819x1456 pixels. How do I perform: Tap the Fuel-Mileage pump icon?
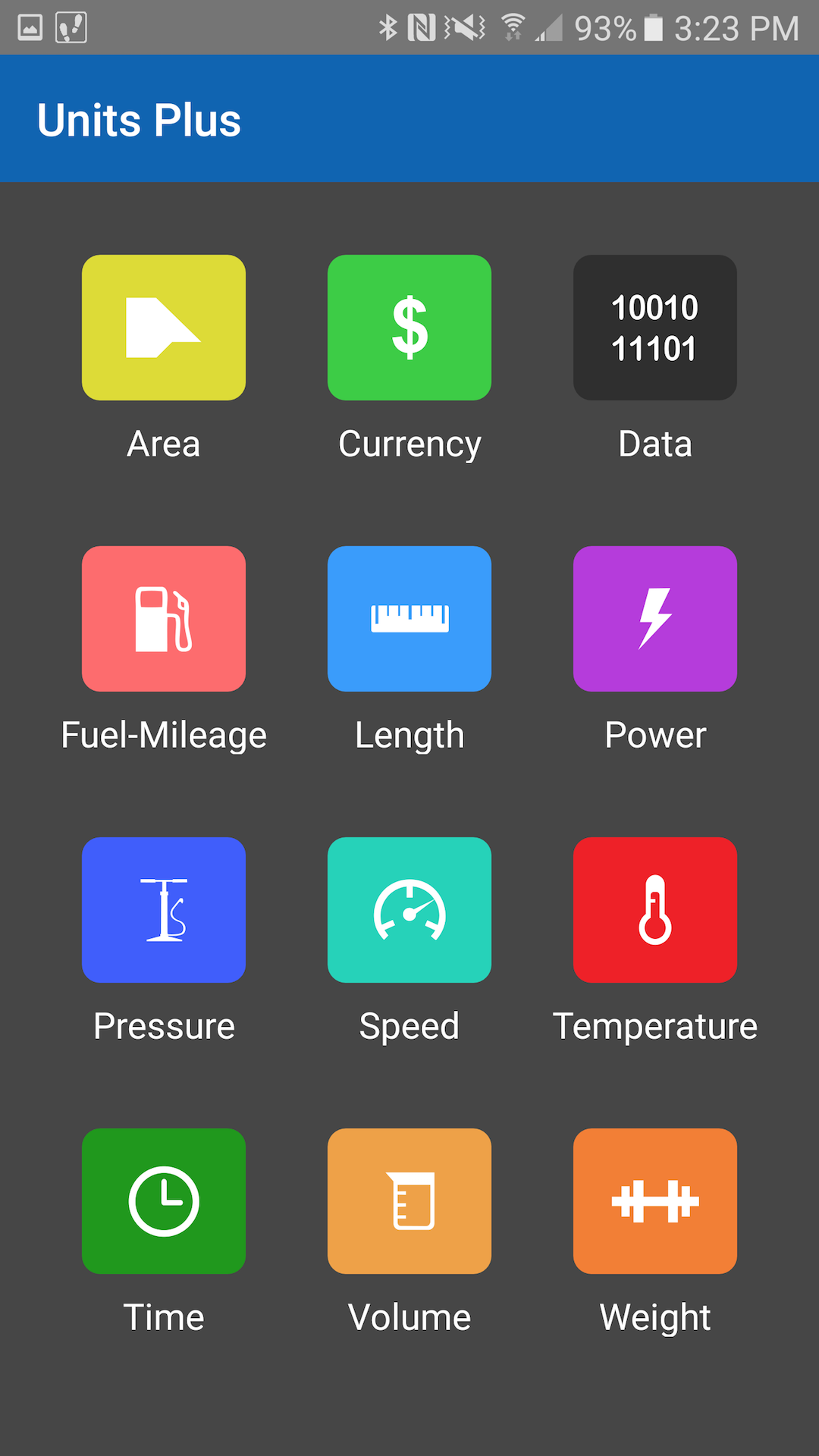click(164, 619)
